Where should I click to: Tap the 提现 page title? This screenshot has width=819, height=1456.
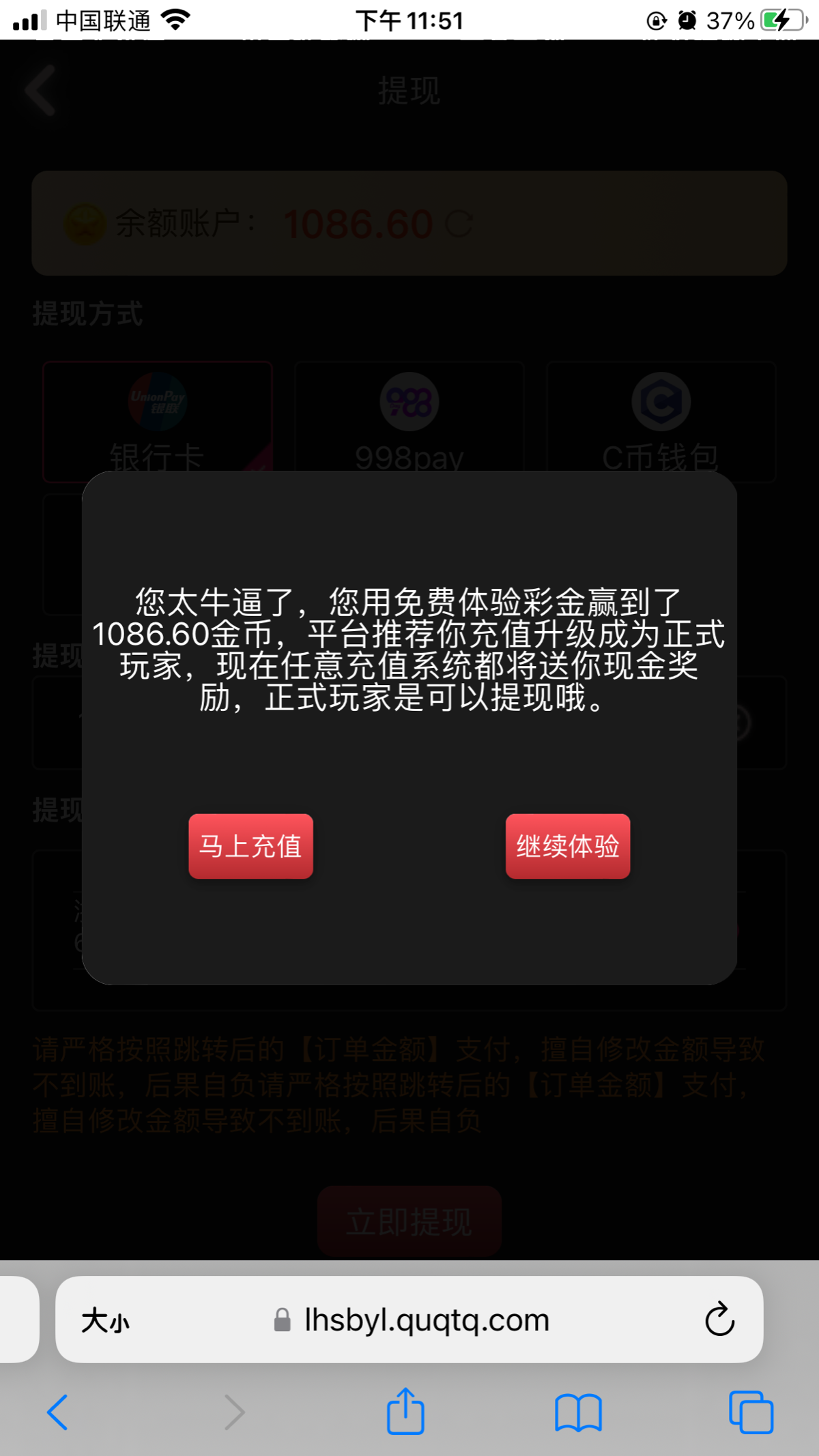pos(408,90)
